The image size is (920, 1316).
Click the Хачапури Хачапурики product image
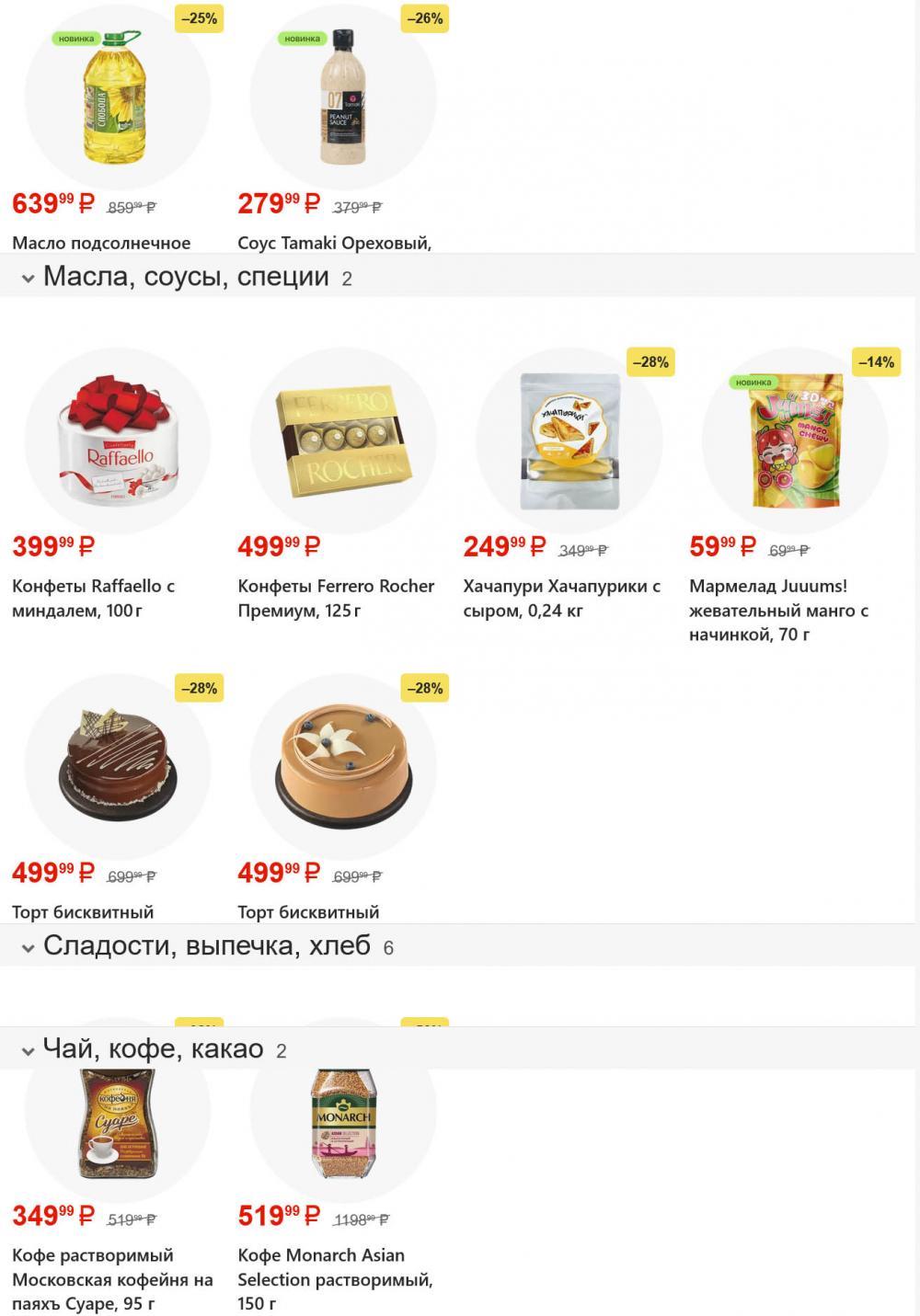(x=572, y=441)
